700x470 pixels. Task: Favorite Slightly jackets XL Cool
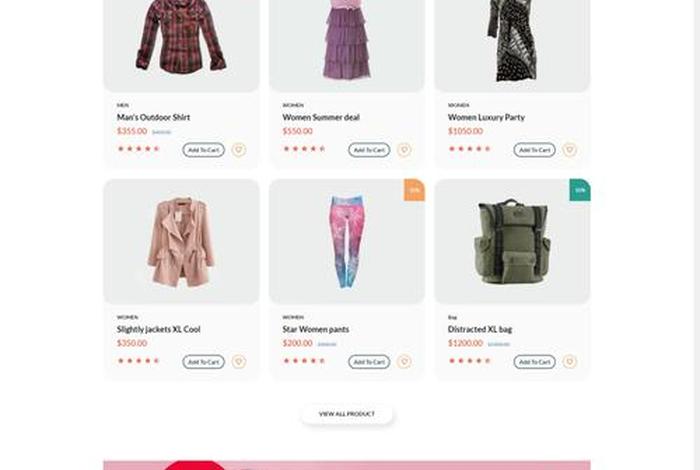coord(238,362)
